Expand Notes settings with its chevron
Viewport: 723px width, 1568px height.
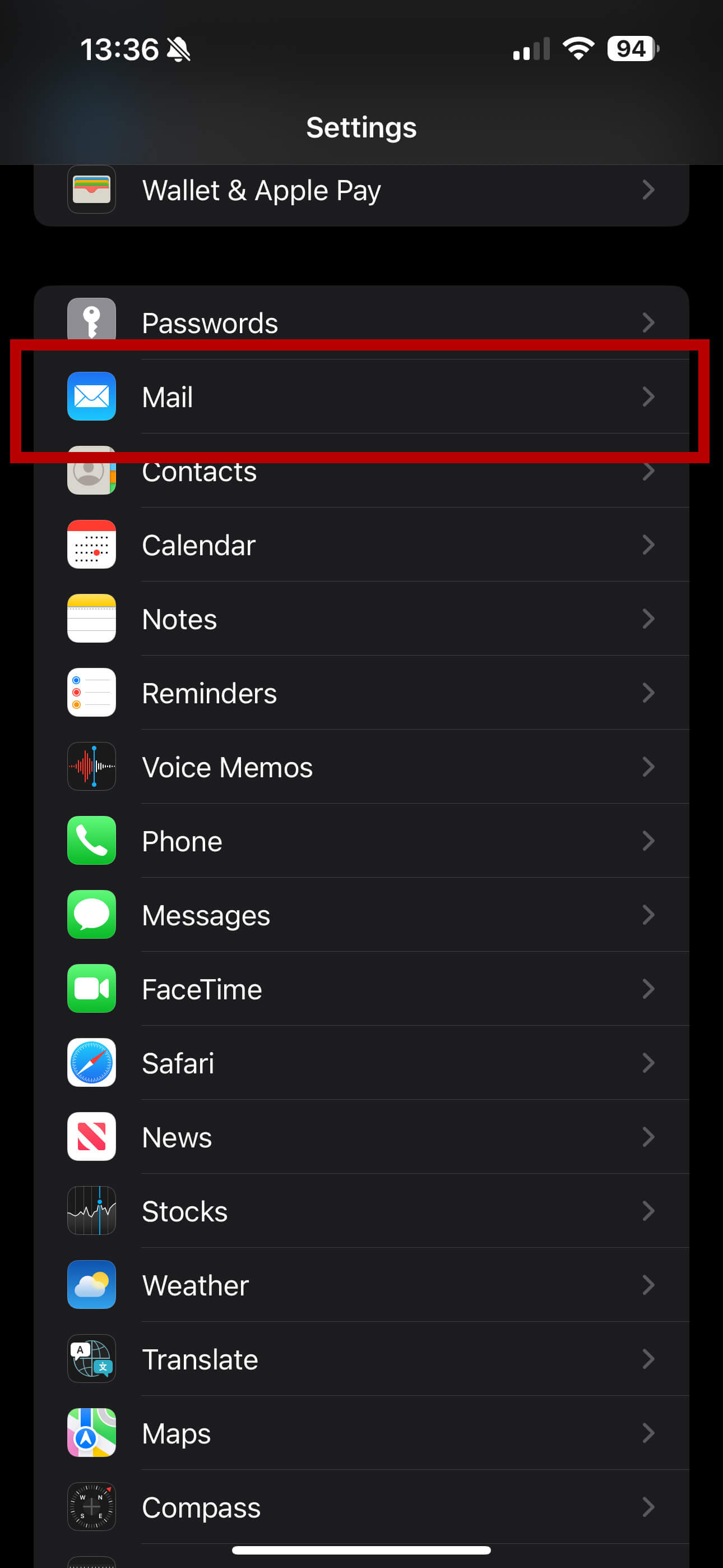click(649, 619)
